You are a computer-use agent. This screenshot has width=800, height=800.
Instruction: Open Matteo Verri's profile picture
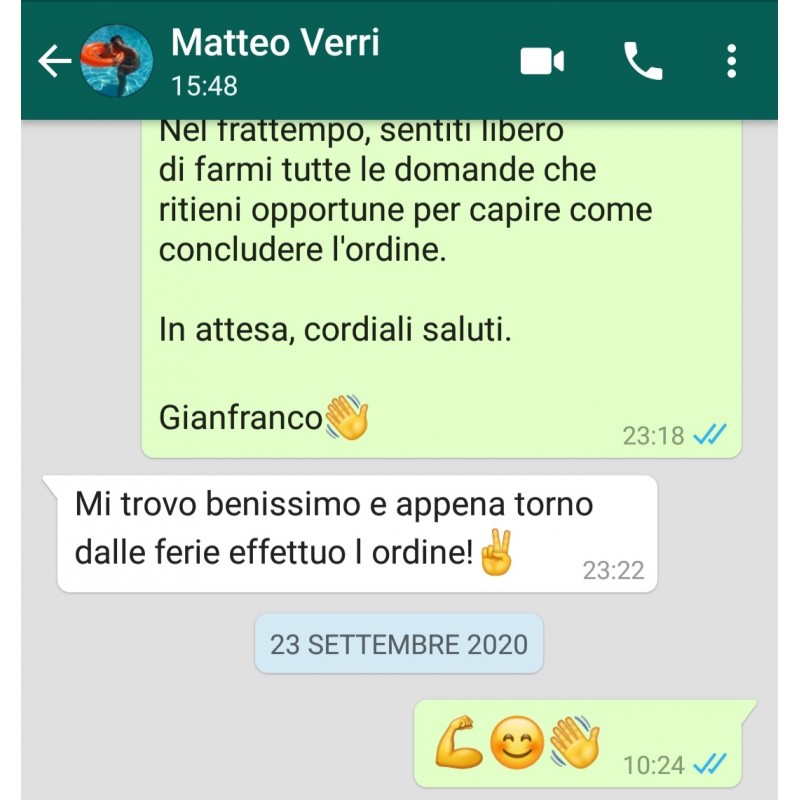click(x=116, y=62)
